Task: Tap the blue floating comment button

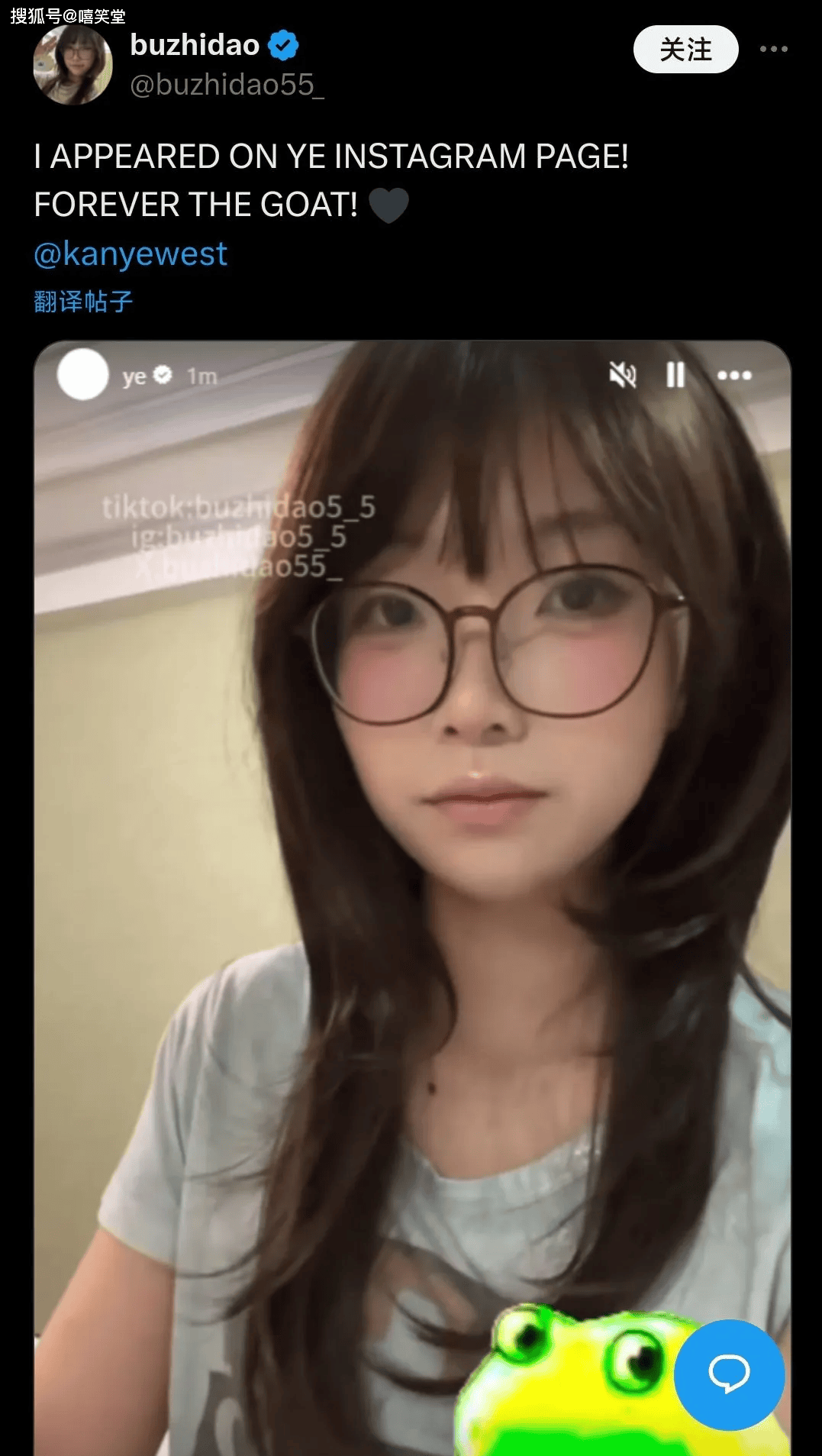Action: (729, 1374)
